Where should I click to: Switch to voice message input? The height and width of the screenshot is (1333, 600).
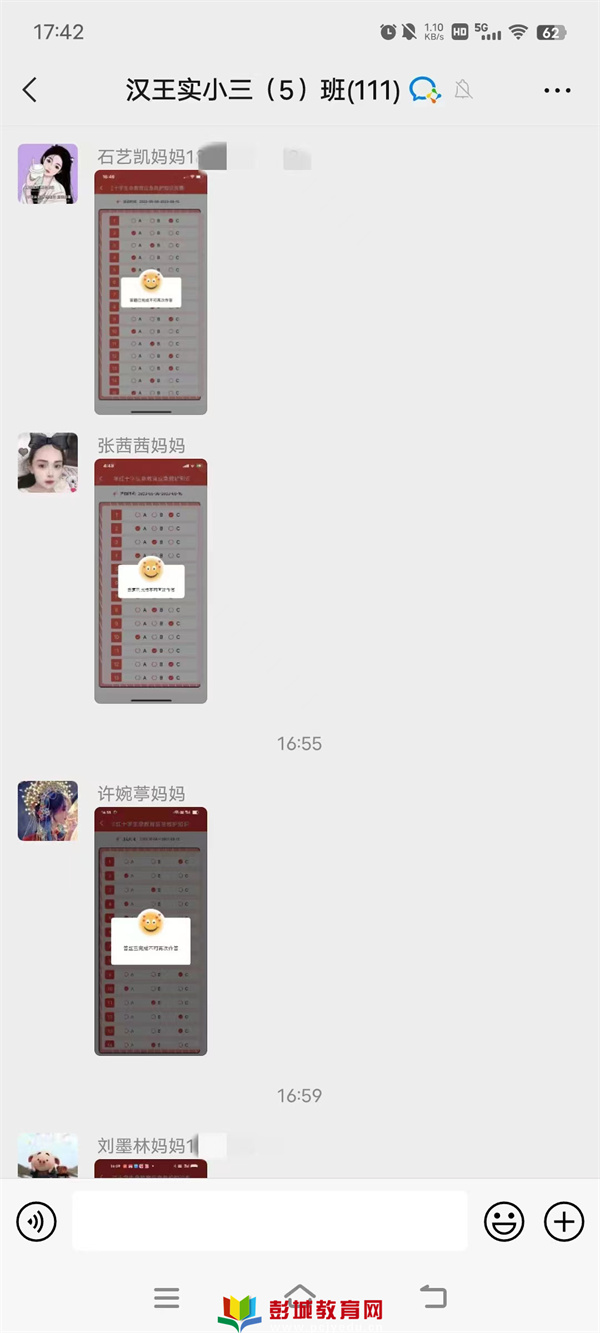(37, 1221)
